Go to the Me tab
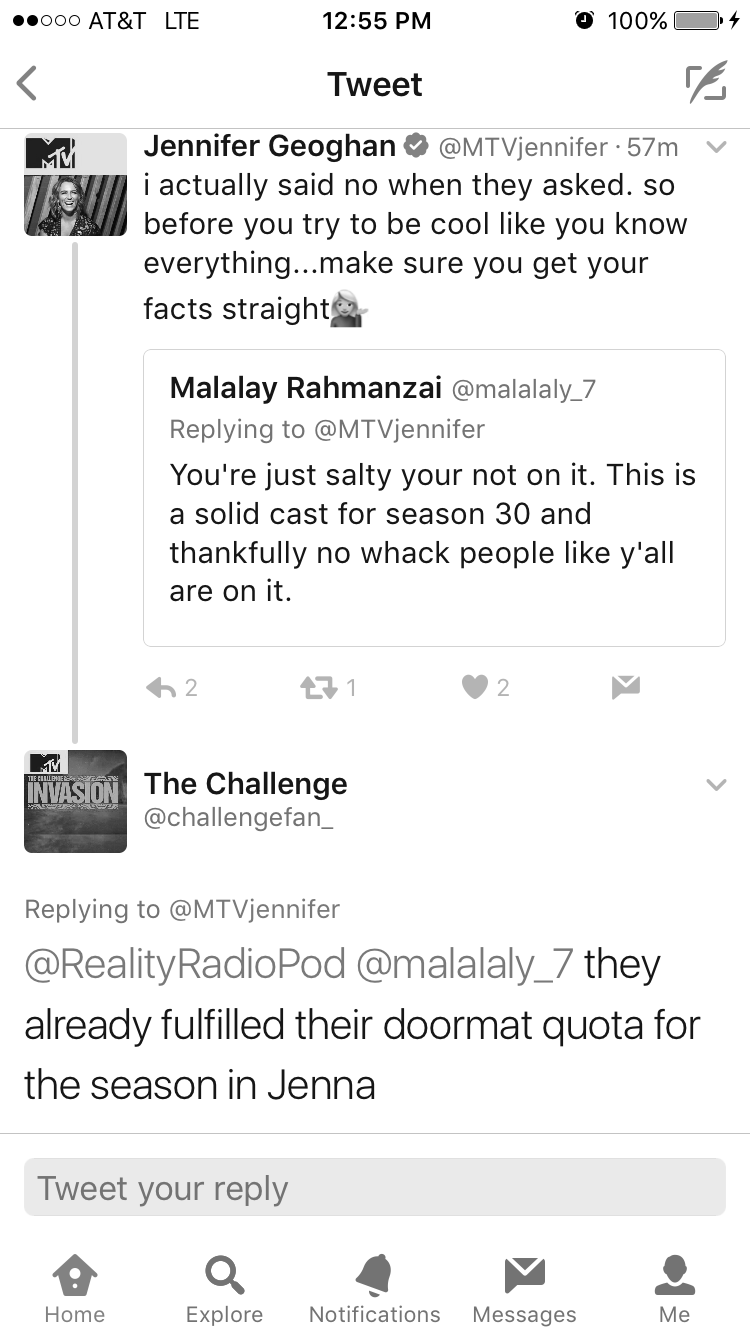The image size is (750, 1334). click(675, 1290)
